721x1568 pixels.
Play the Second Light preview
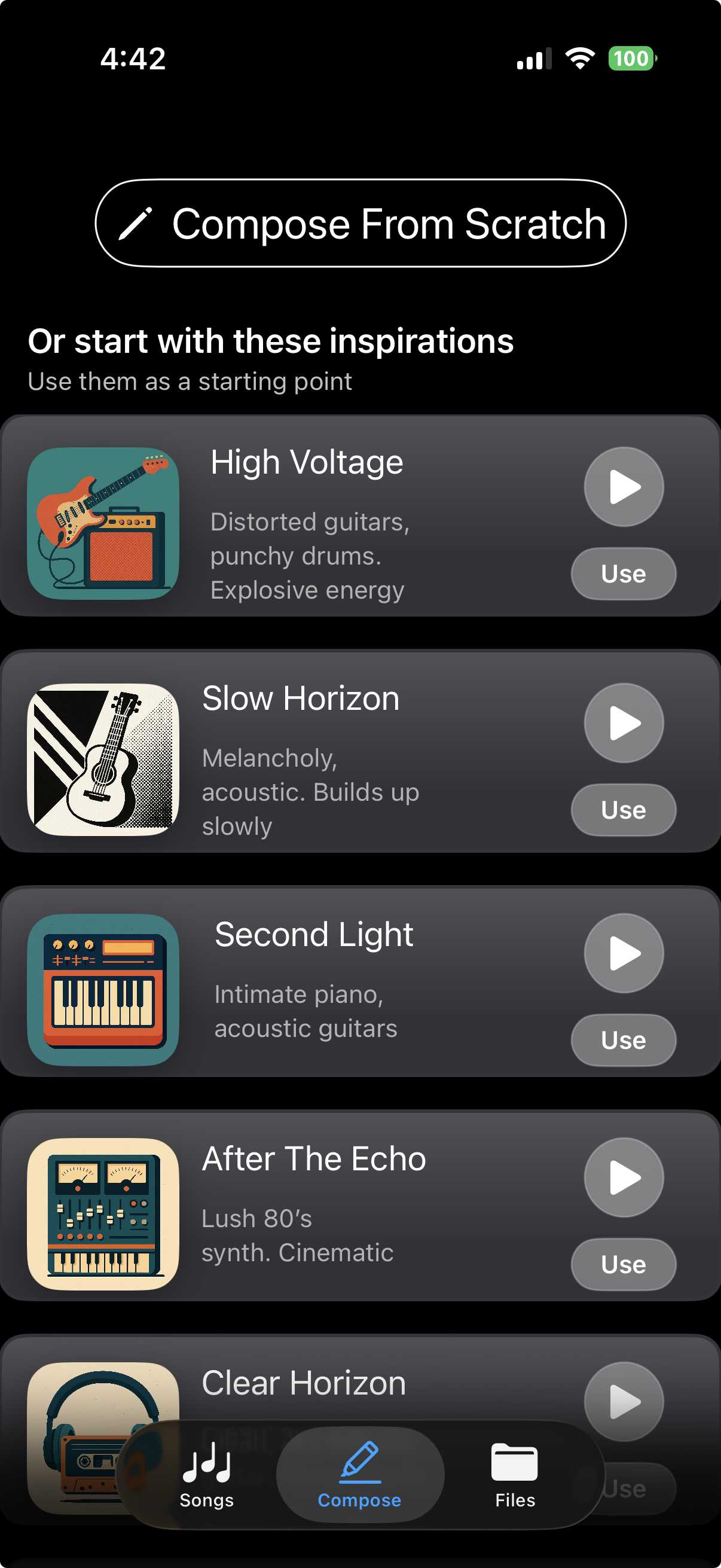[623, 953]
